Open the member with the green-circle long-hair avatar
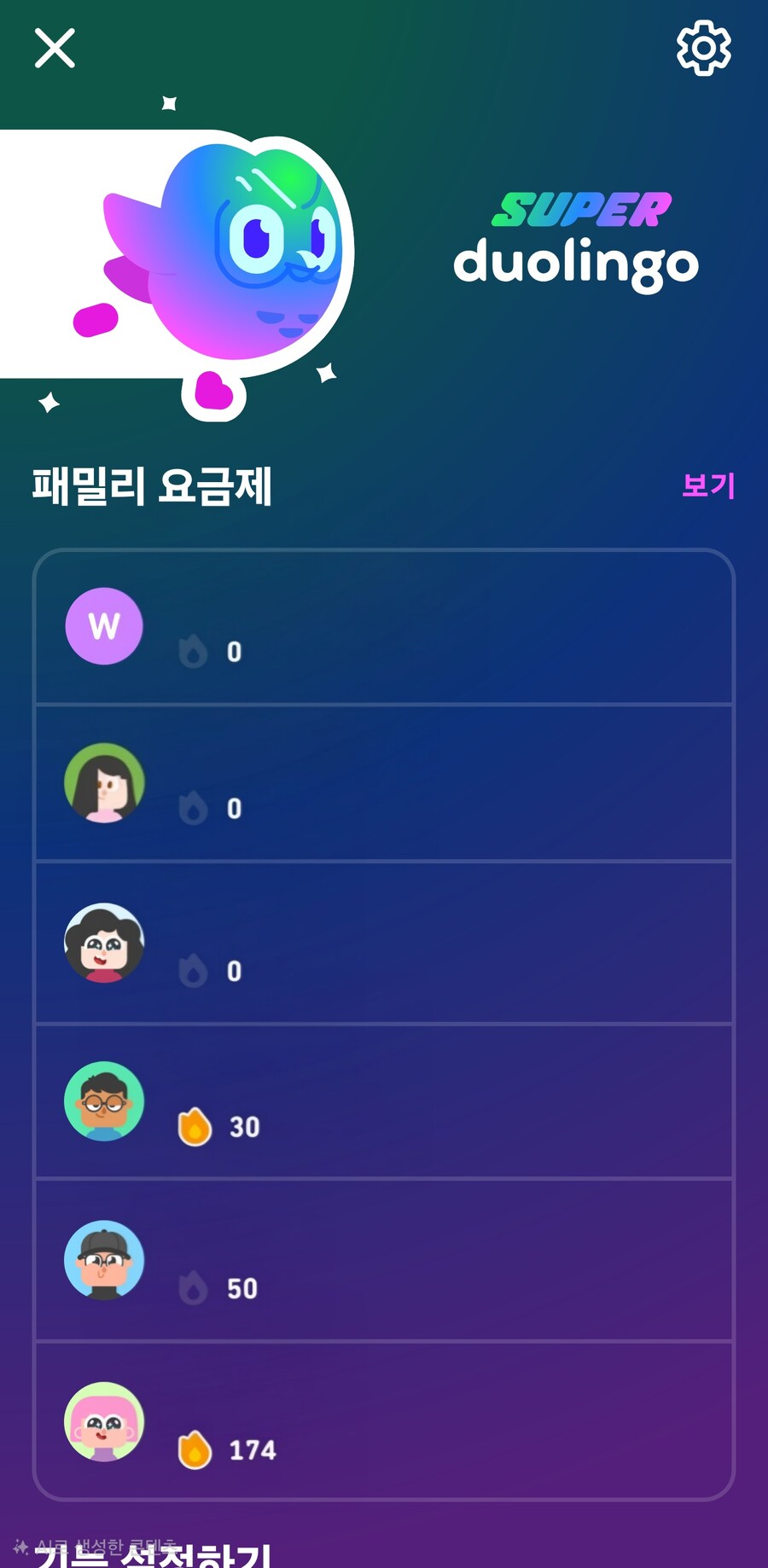The height and width of the screenshot is (1568, 768). coord(383,783)
